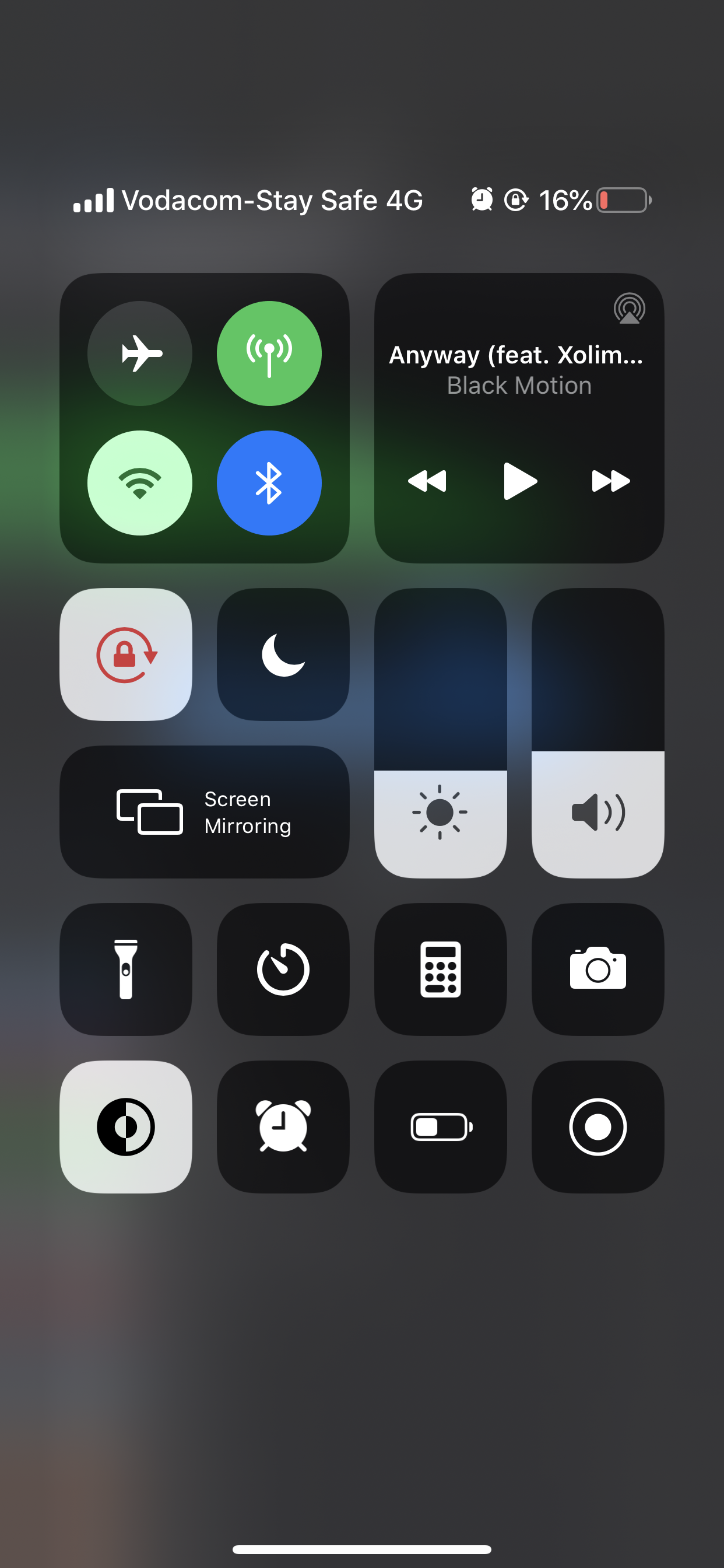Enable Do Not Disturb moon

tap(283, 654)
